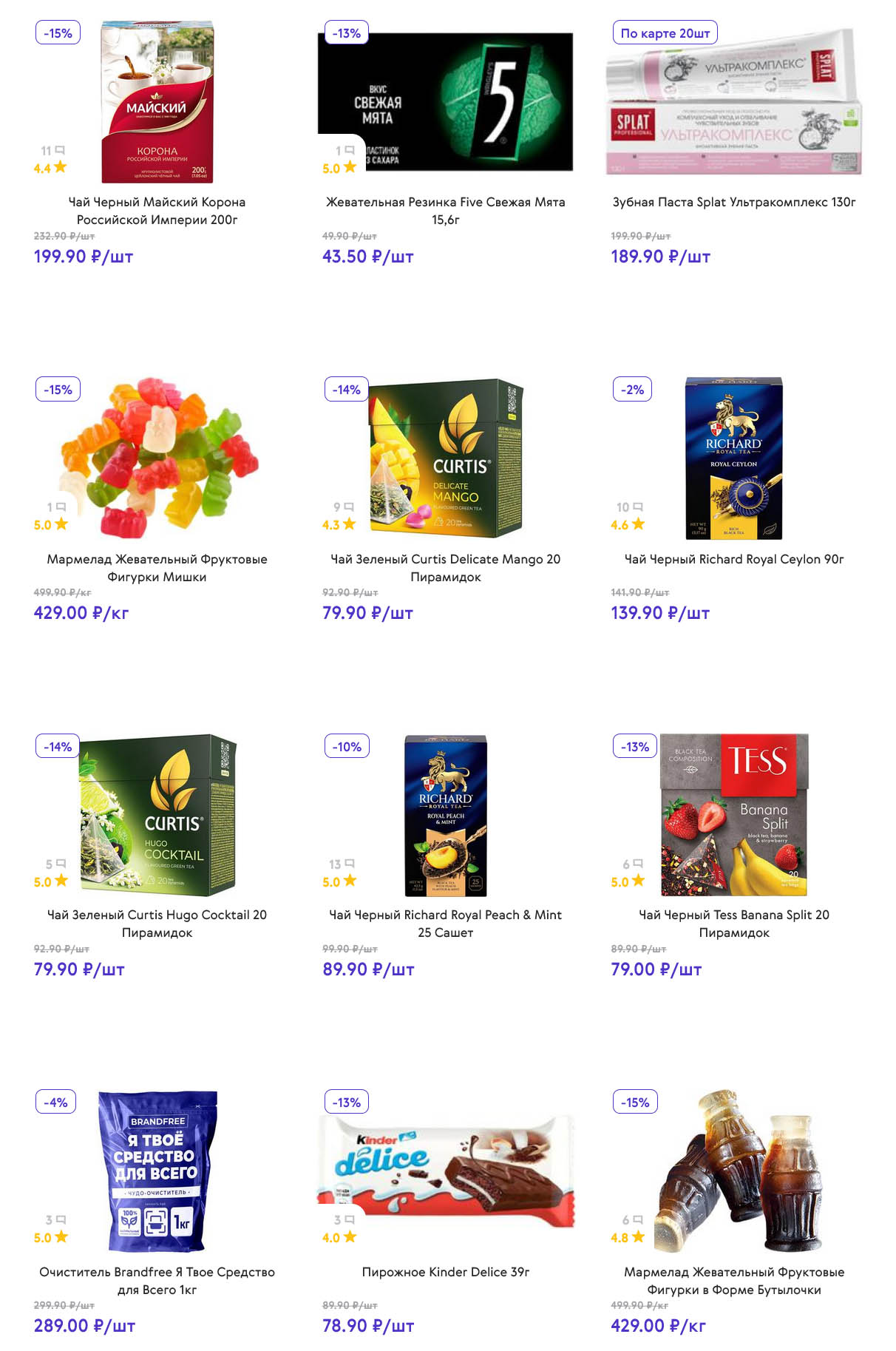The image size is (896, 1351).
Task: Open Мармелад Фруктовые Фигурки Мишки product
Action: tap(157, 568)
